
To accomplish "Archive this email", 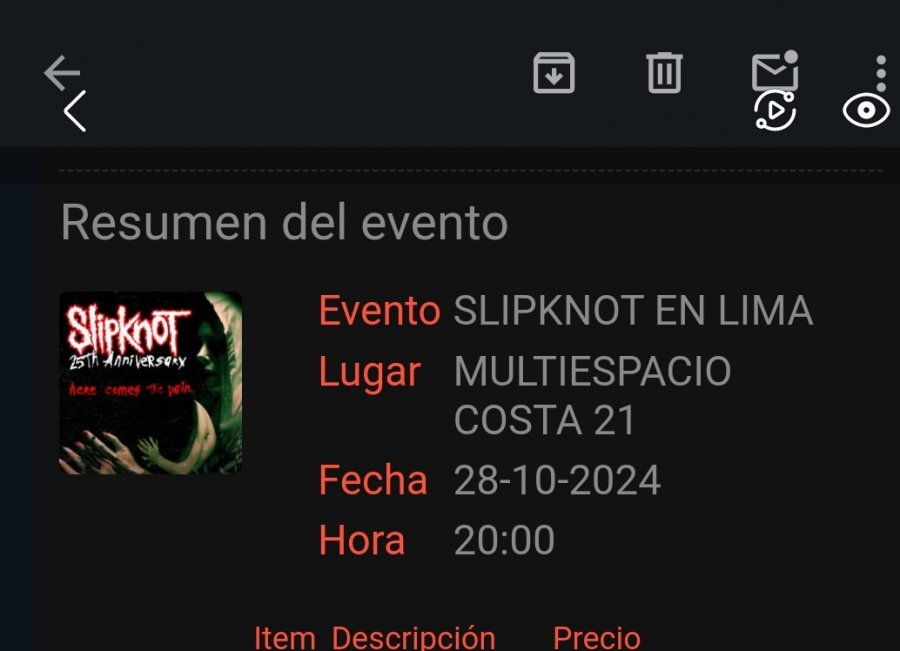I will (x=554, y=73).
